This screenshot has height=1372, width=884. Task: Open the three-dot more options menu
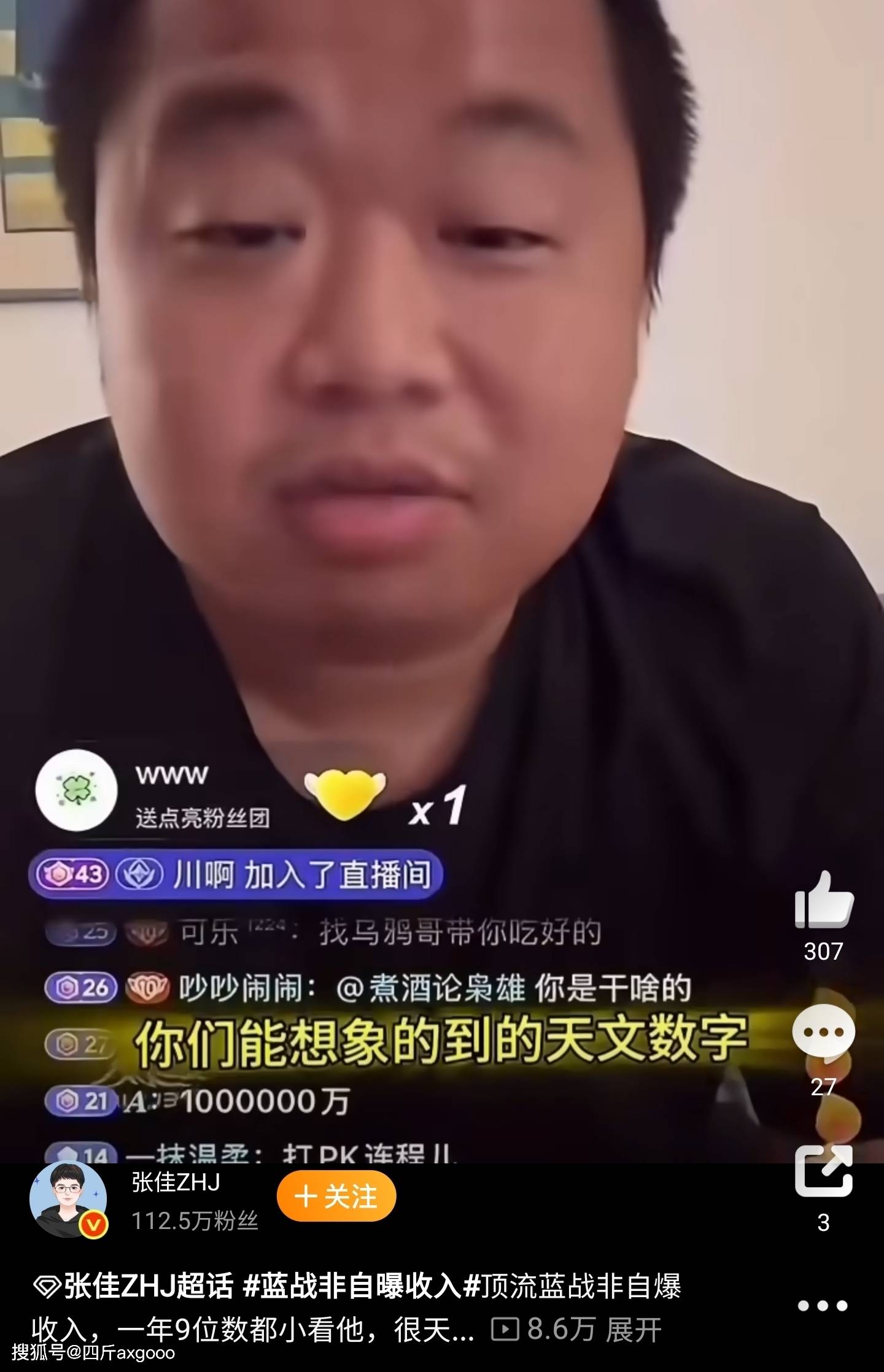click(823, 1306)
